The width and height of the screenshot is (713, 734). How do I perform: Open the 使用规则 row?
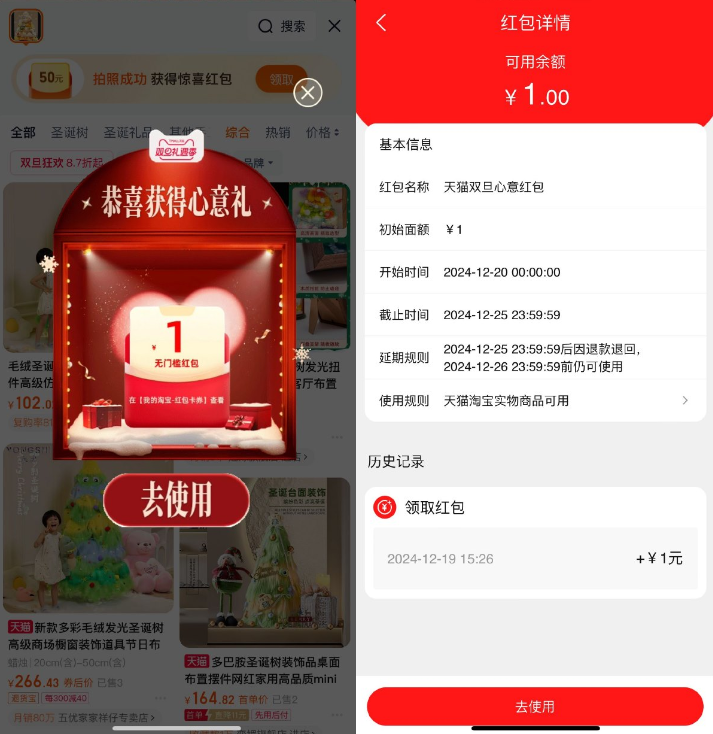click(534, 400)
